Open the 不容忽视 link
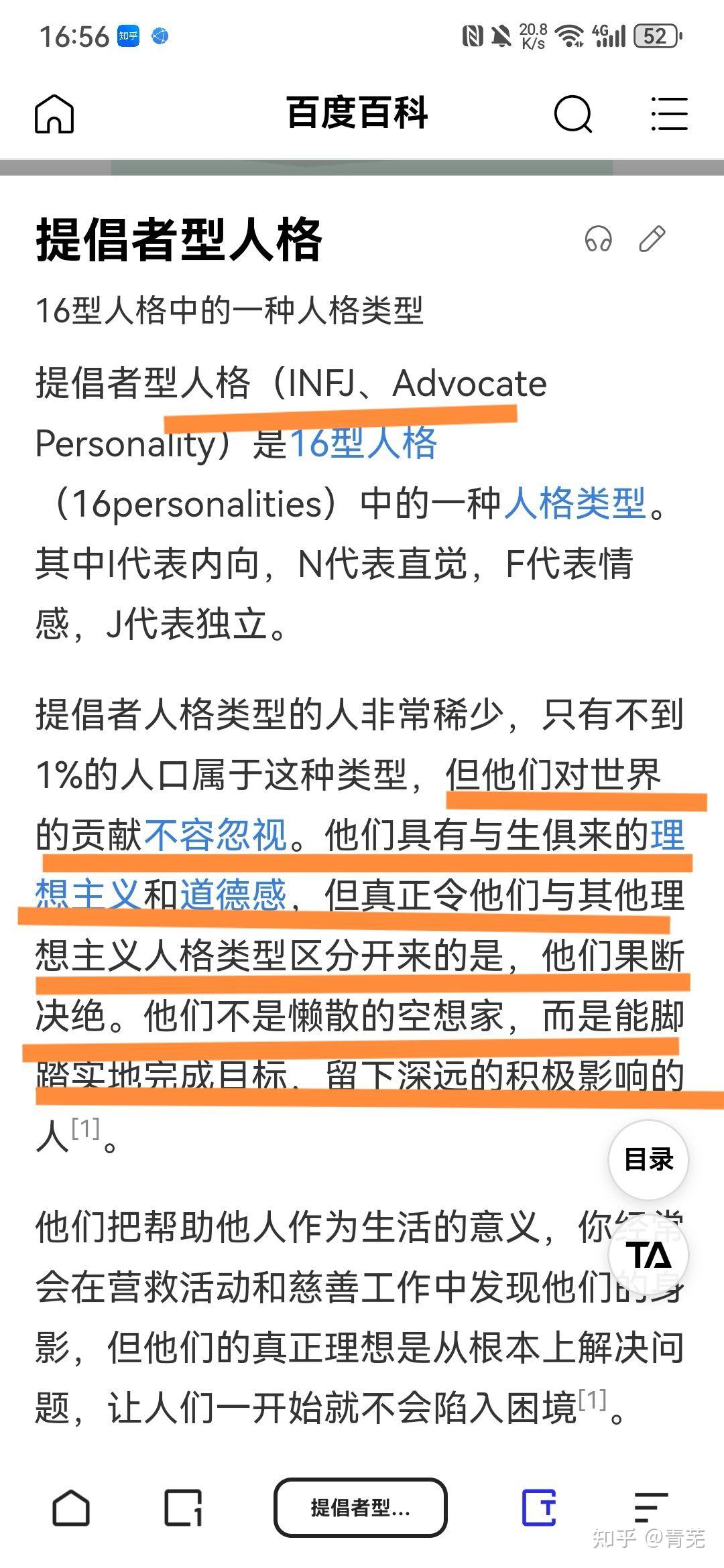 [x=216, y=835]
